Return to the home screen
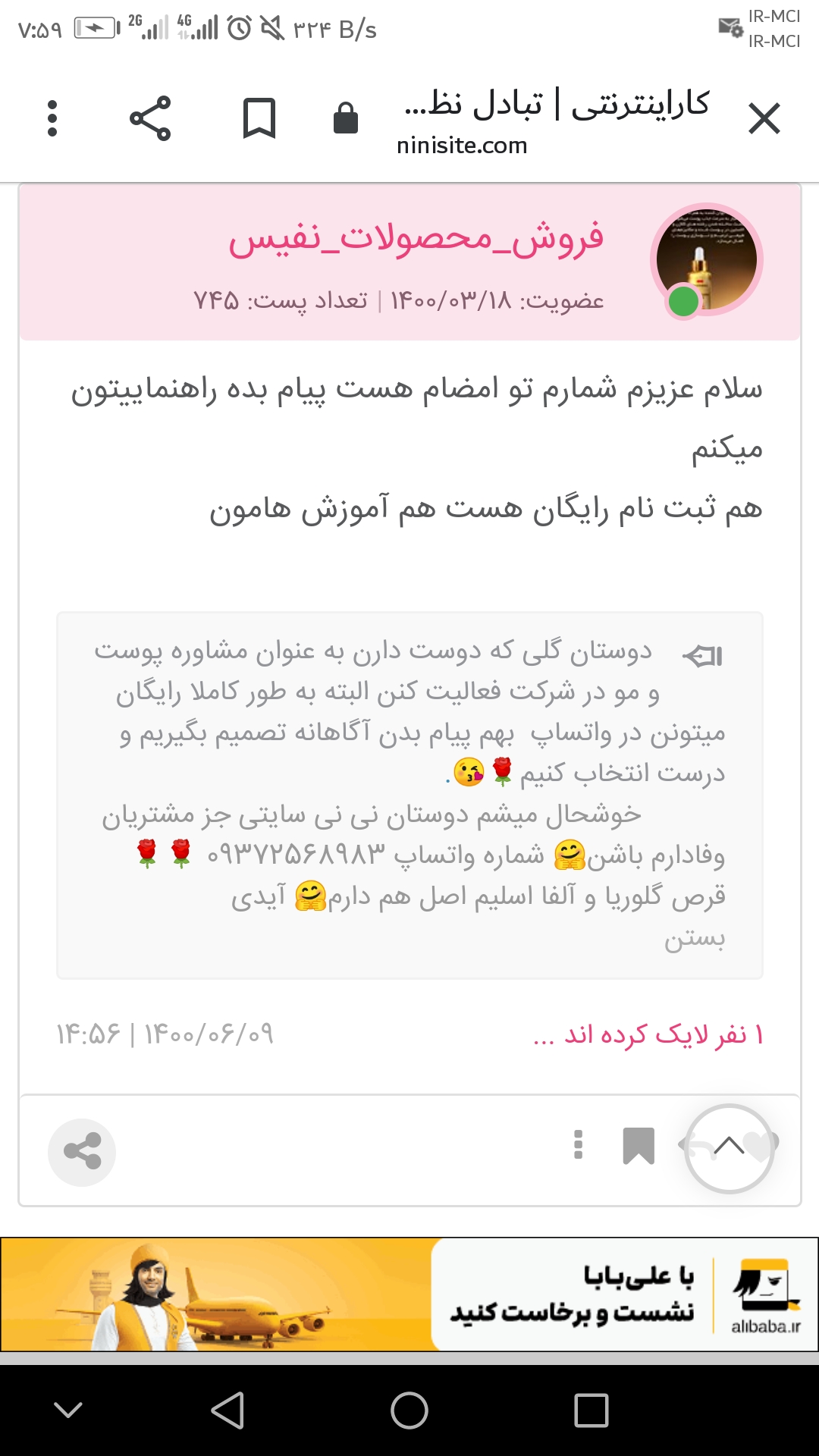Screen dimensions: 819x1456 tap(409, 1410)
